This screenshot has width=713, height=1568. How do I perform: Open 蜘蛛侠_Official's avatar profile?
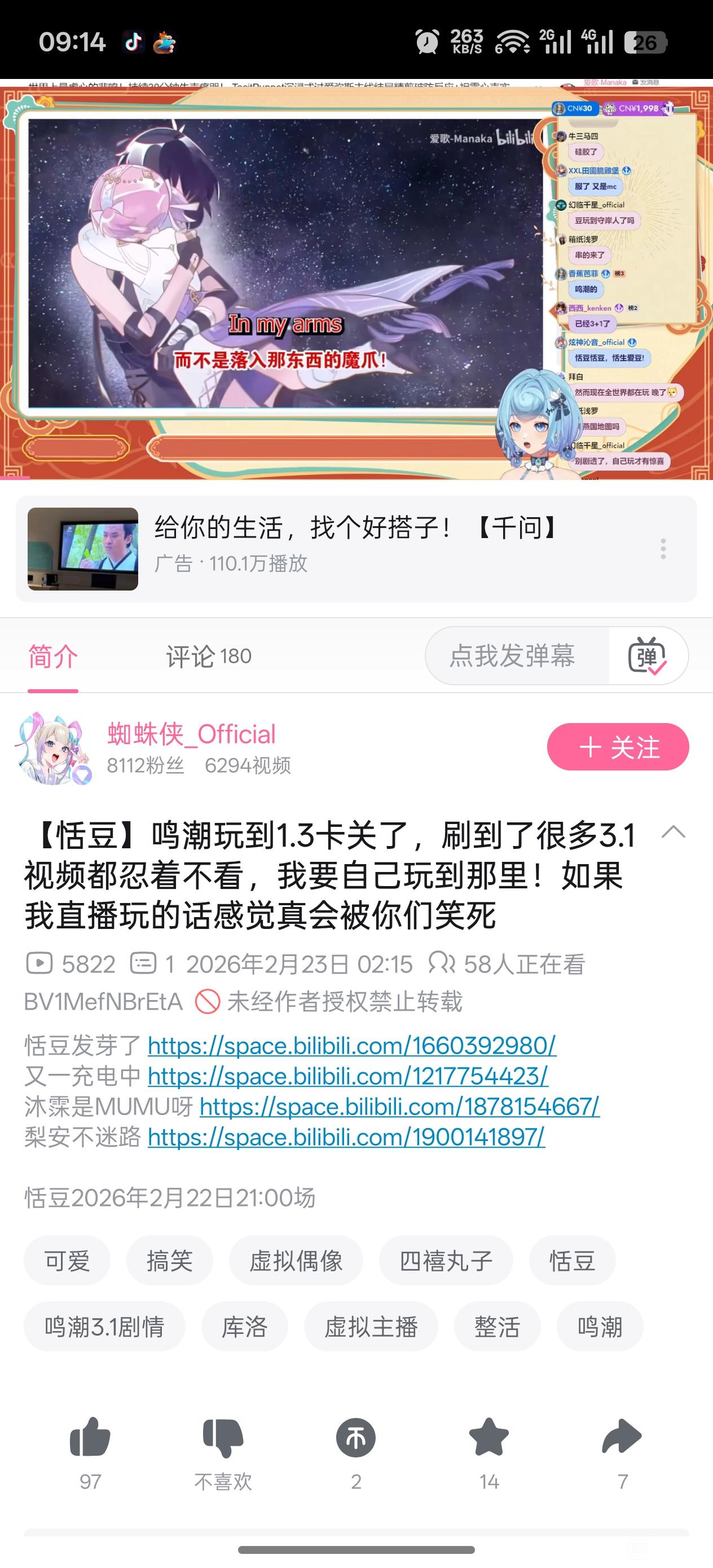[x=54, y=747]
